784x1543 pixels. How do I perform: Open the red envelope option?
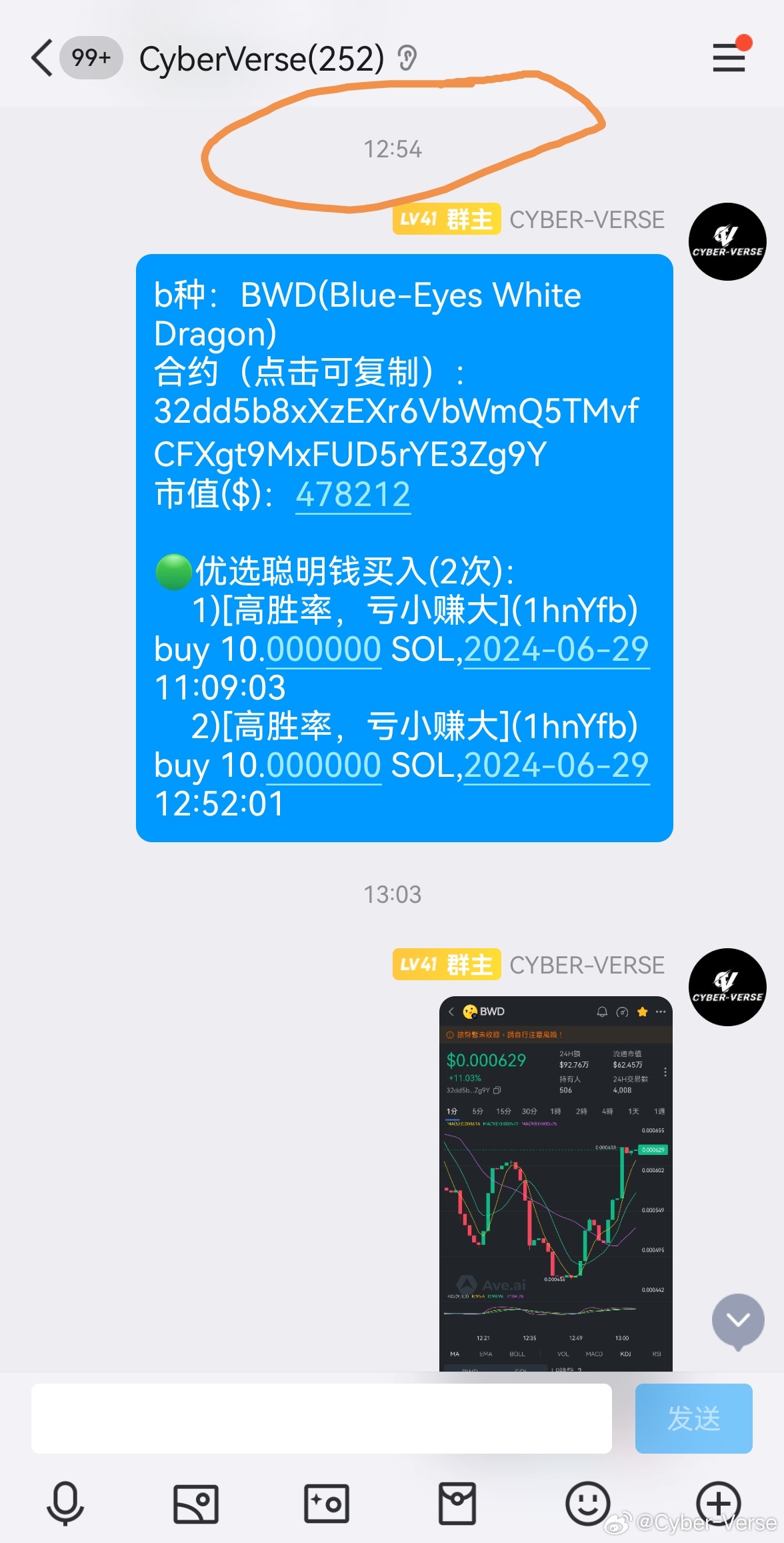click(457, 1503)
